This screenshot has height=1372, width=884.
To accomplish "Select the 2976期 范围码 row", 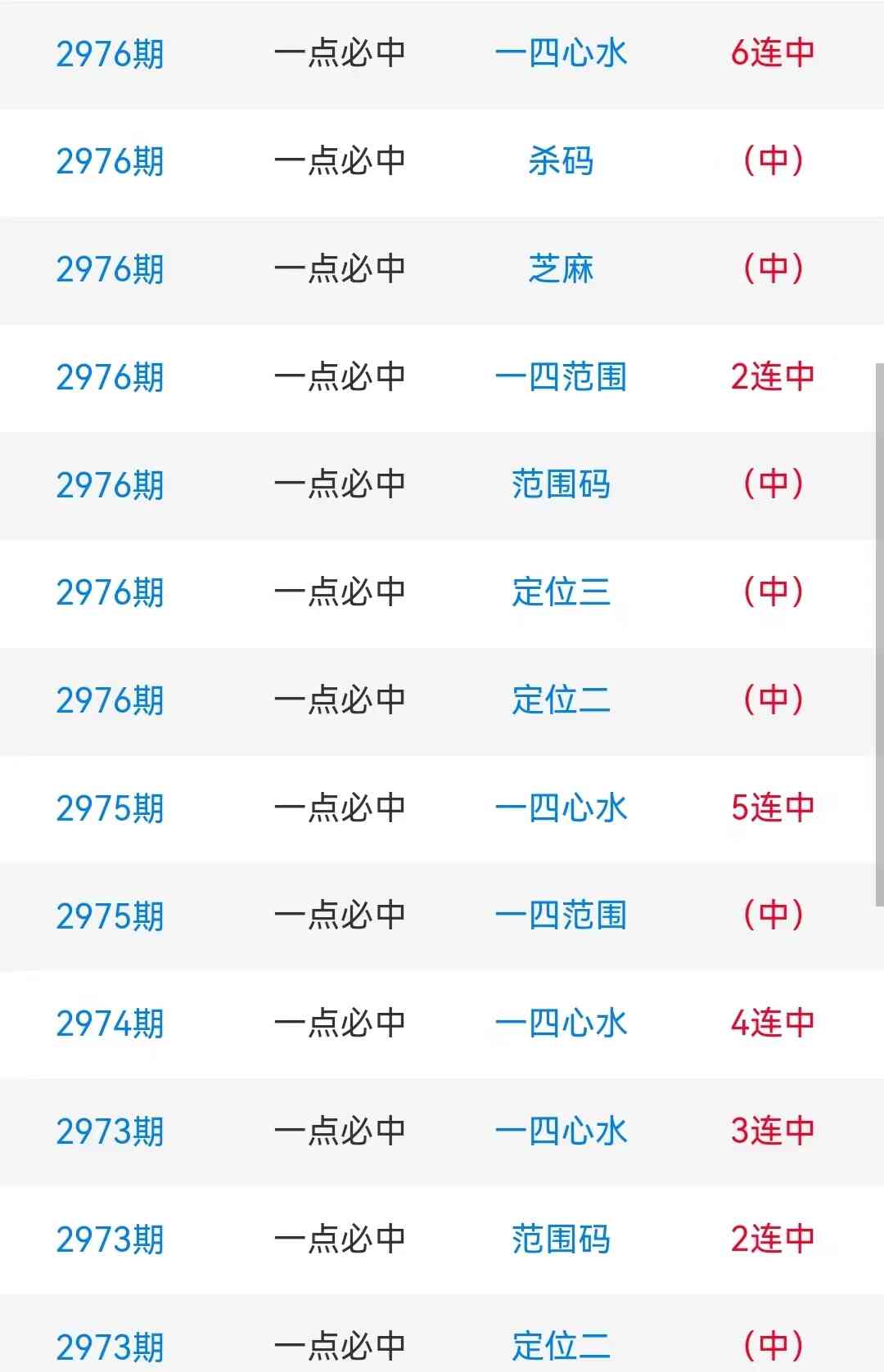I will (x=561, y=484).
